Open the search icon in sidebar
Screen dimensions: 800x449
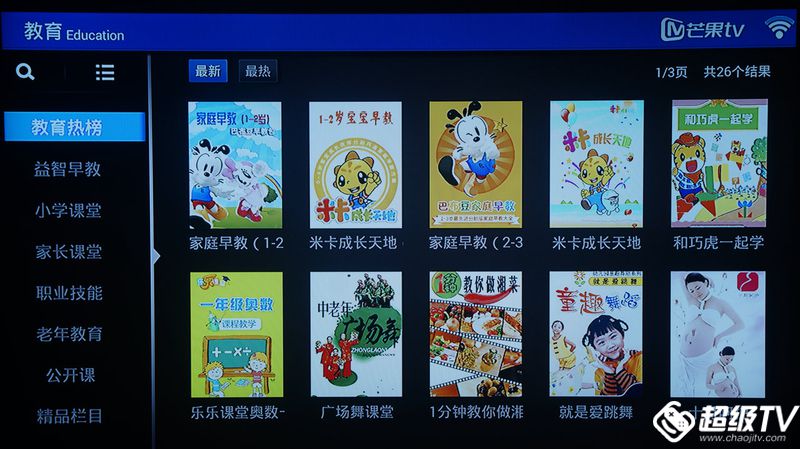(x=25, y=72)
